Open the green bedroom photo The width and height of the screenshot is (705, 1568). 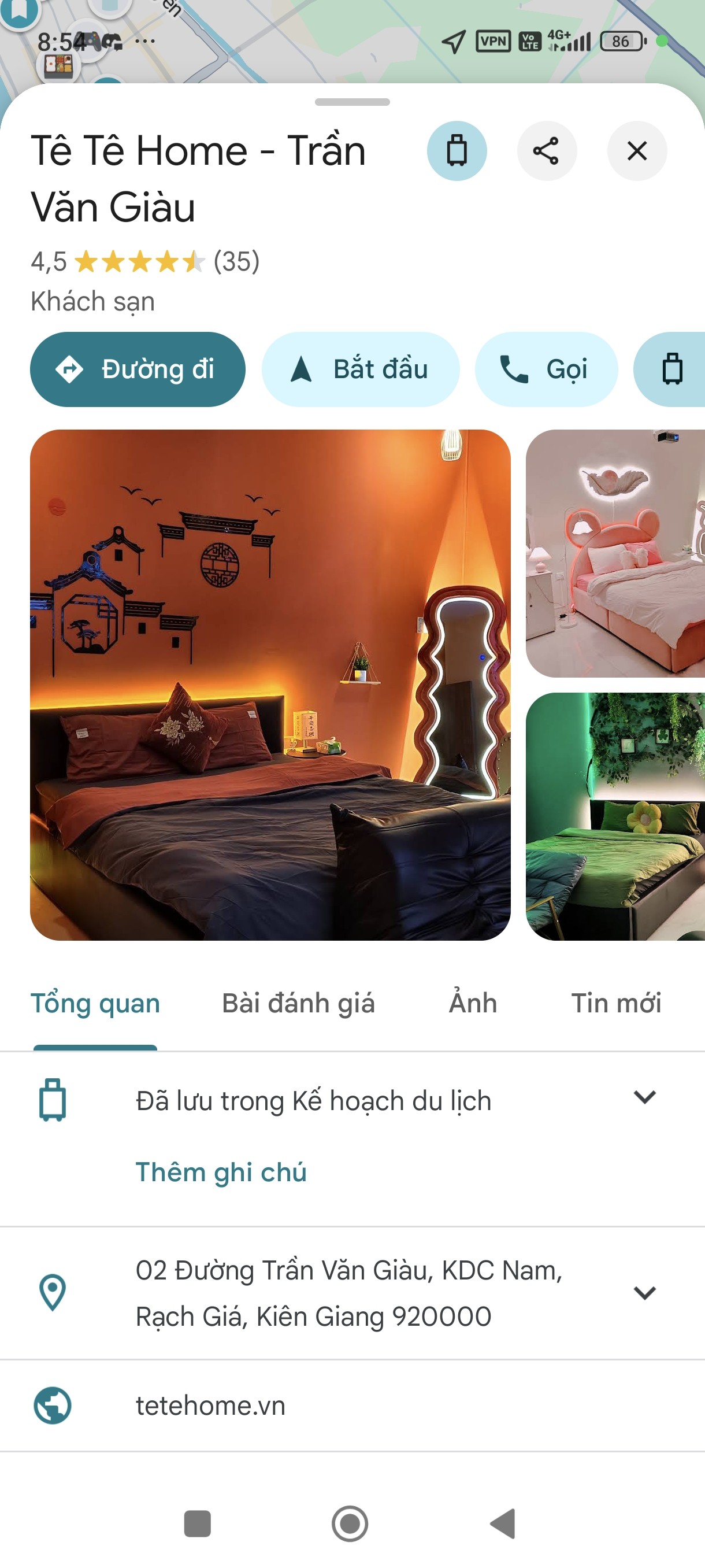[x=615, y=817]
